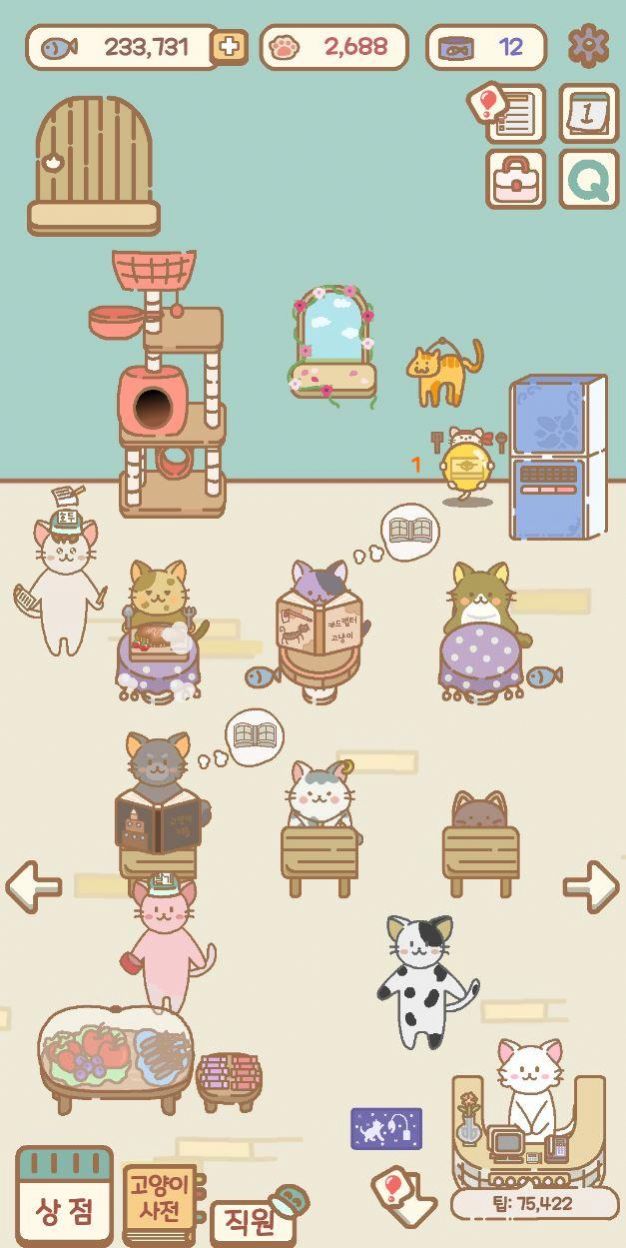626x1248 pixels.
Task: Tap the Q button
Action: (x=588, y=179)
